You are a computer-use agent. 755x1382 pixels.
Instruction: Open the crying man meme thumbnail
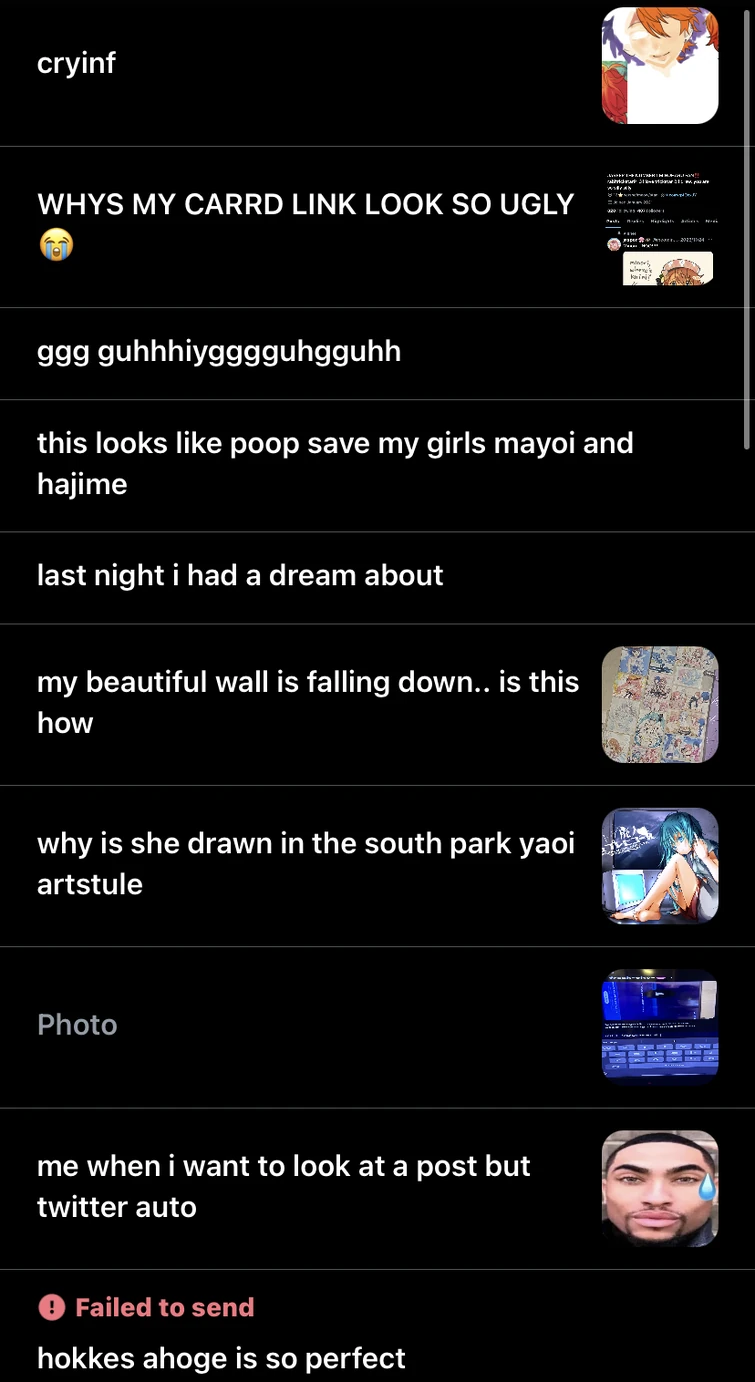point(660,1188)
